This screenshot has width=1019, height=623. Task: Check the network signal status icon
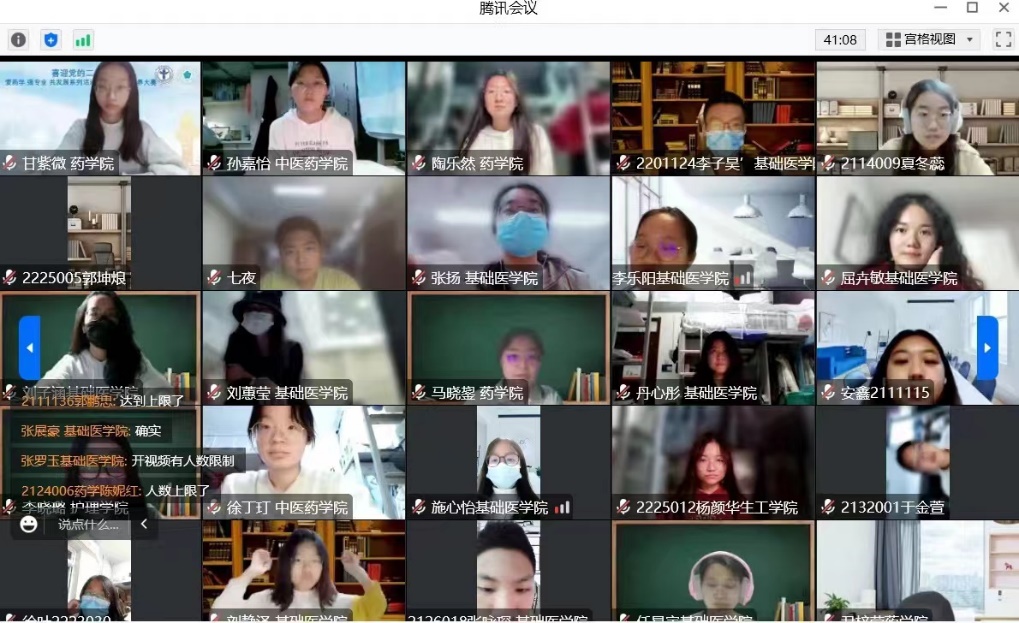tap(83, 40)
